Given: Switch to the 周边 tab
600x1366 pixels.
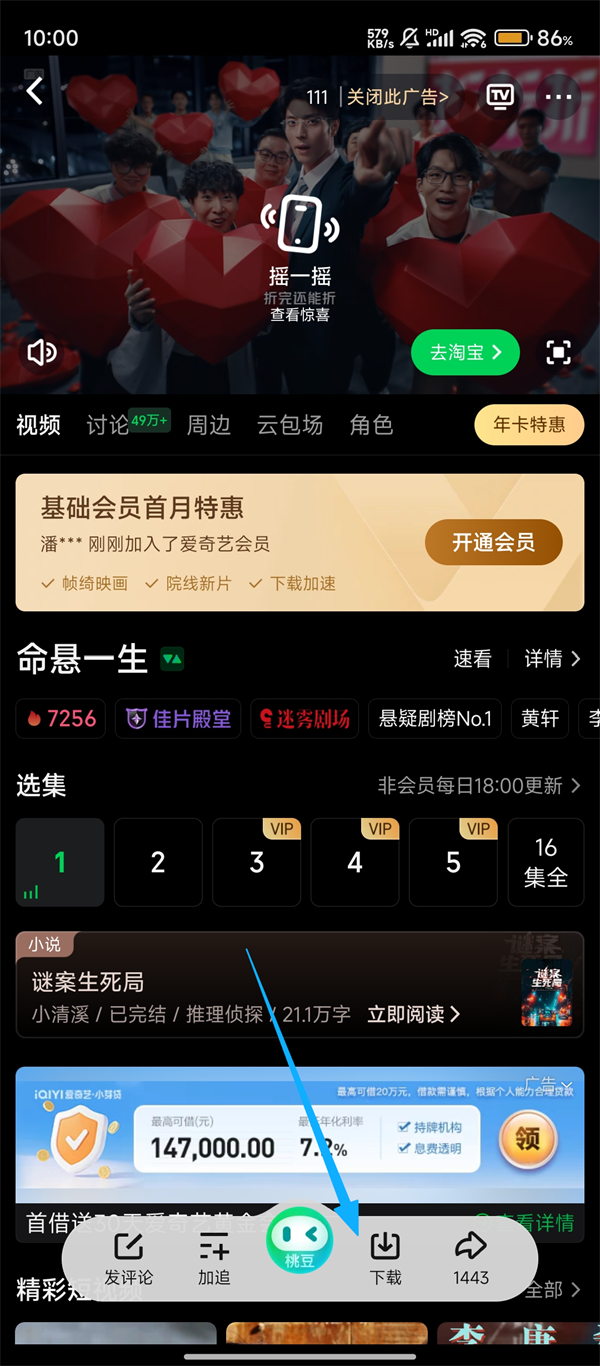Looking at the screenshot, I should [208, 425].
